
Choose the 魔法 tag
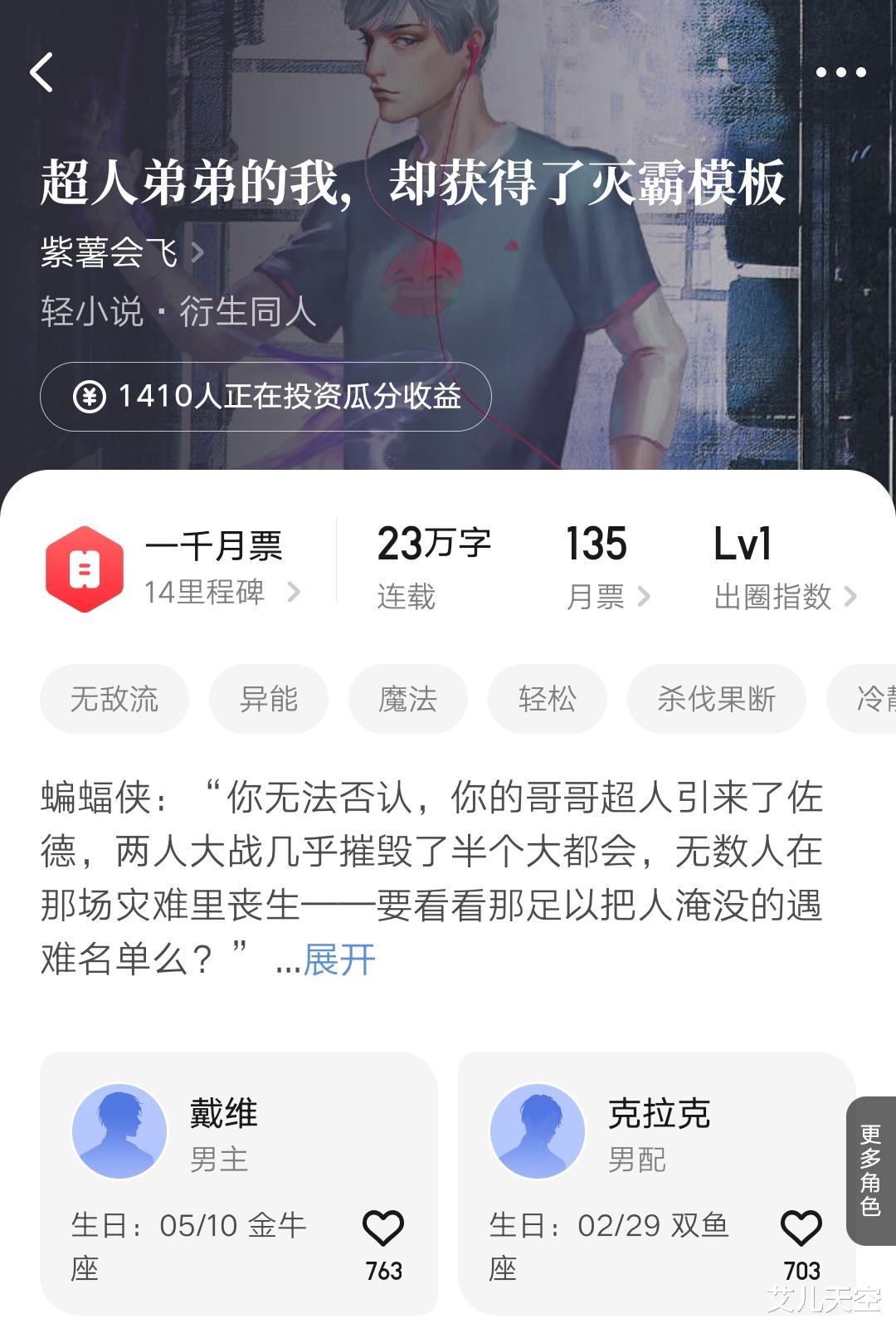[x=408, y=699]
